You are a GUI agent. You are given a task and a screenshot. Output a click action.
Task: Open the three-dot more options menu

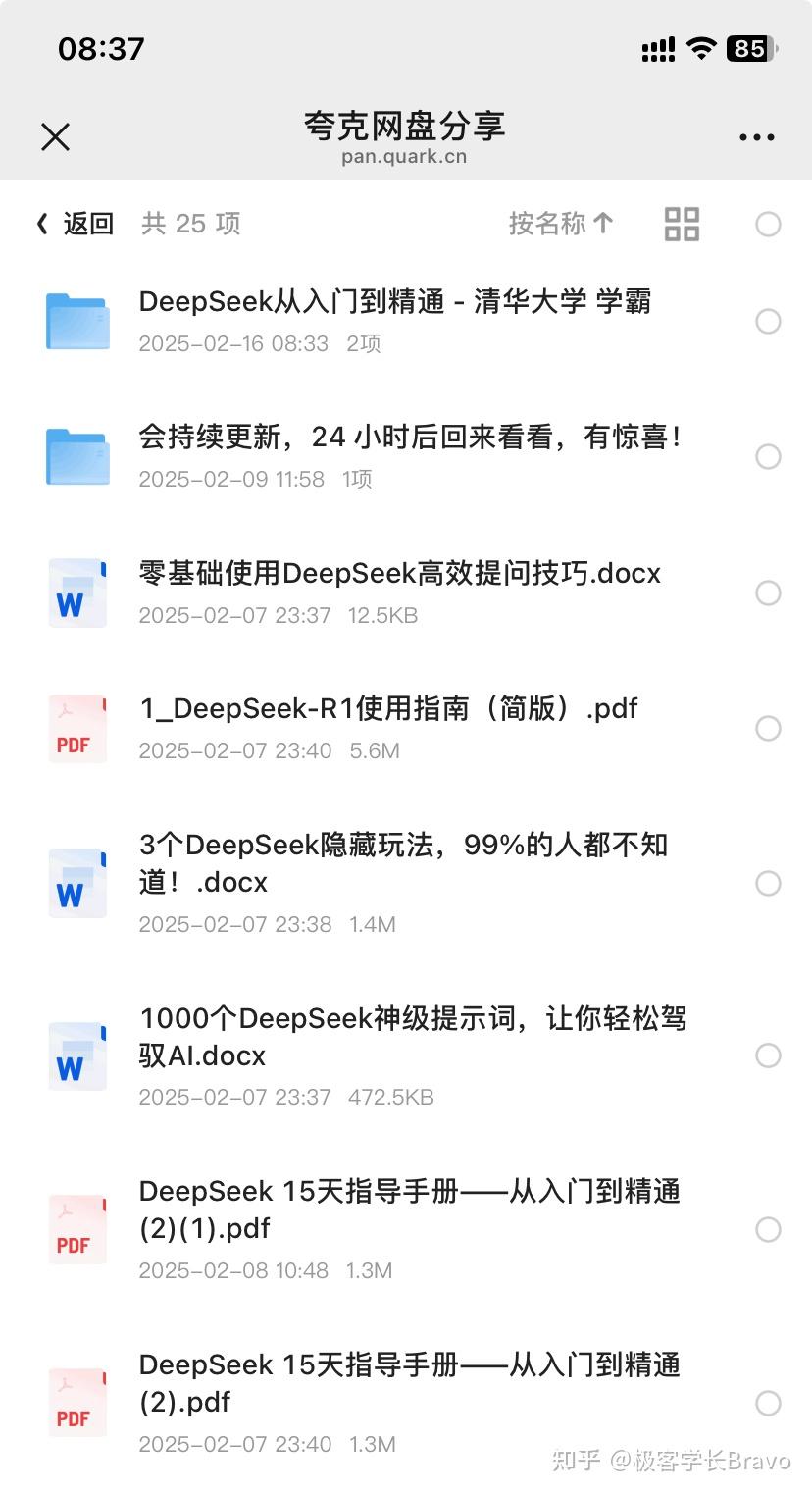click(x=756, y=136)
